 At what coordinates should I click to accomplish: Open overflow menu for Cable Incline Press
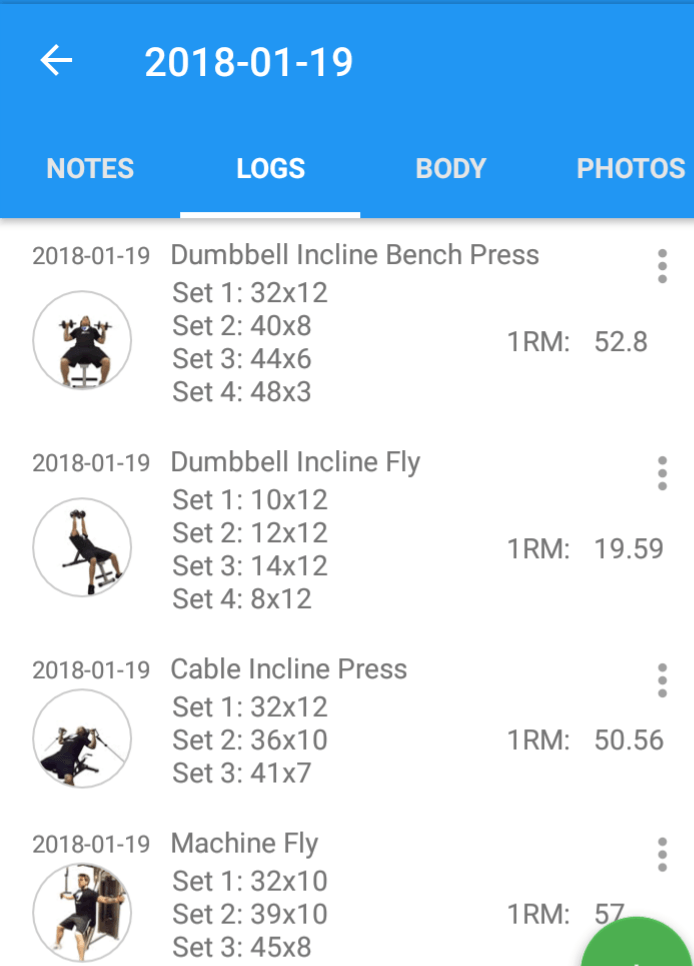[x=662, y=680]
